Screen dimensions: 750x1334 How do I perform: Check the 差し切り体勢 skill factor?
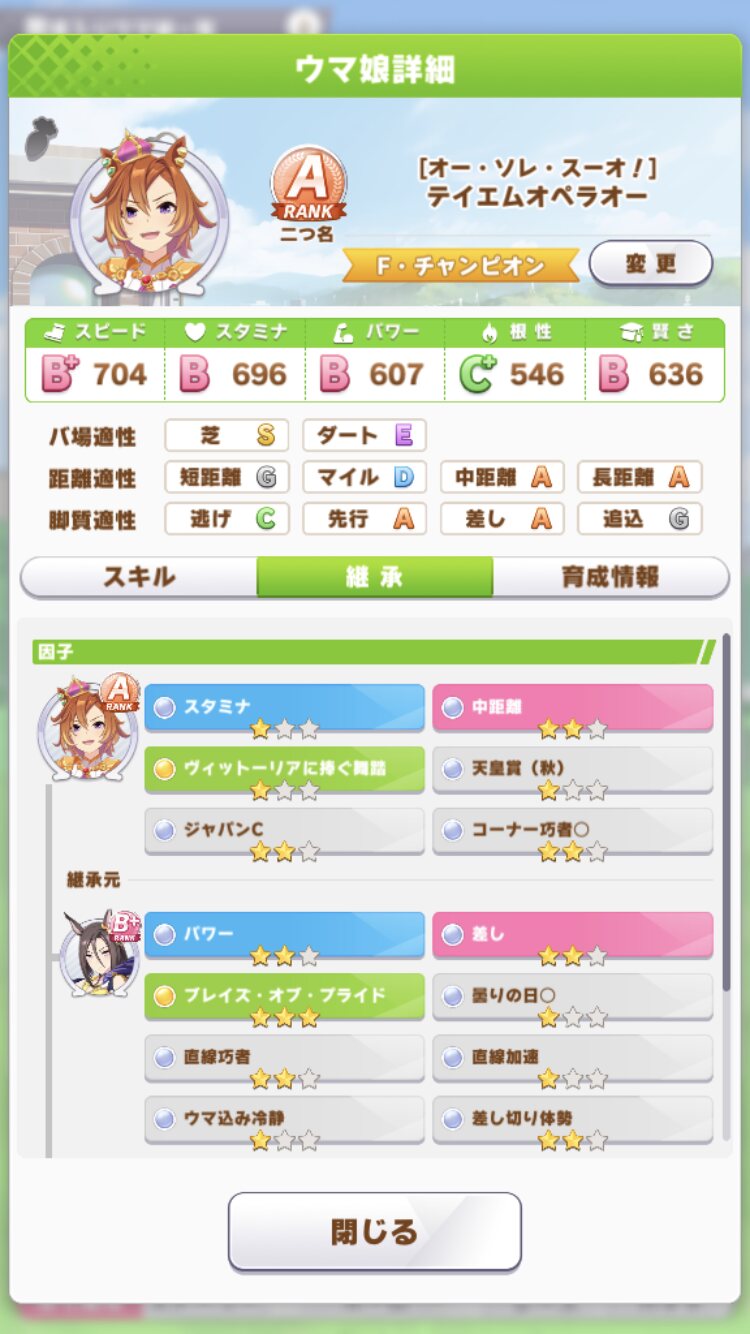[x=572, y=1119]
